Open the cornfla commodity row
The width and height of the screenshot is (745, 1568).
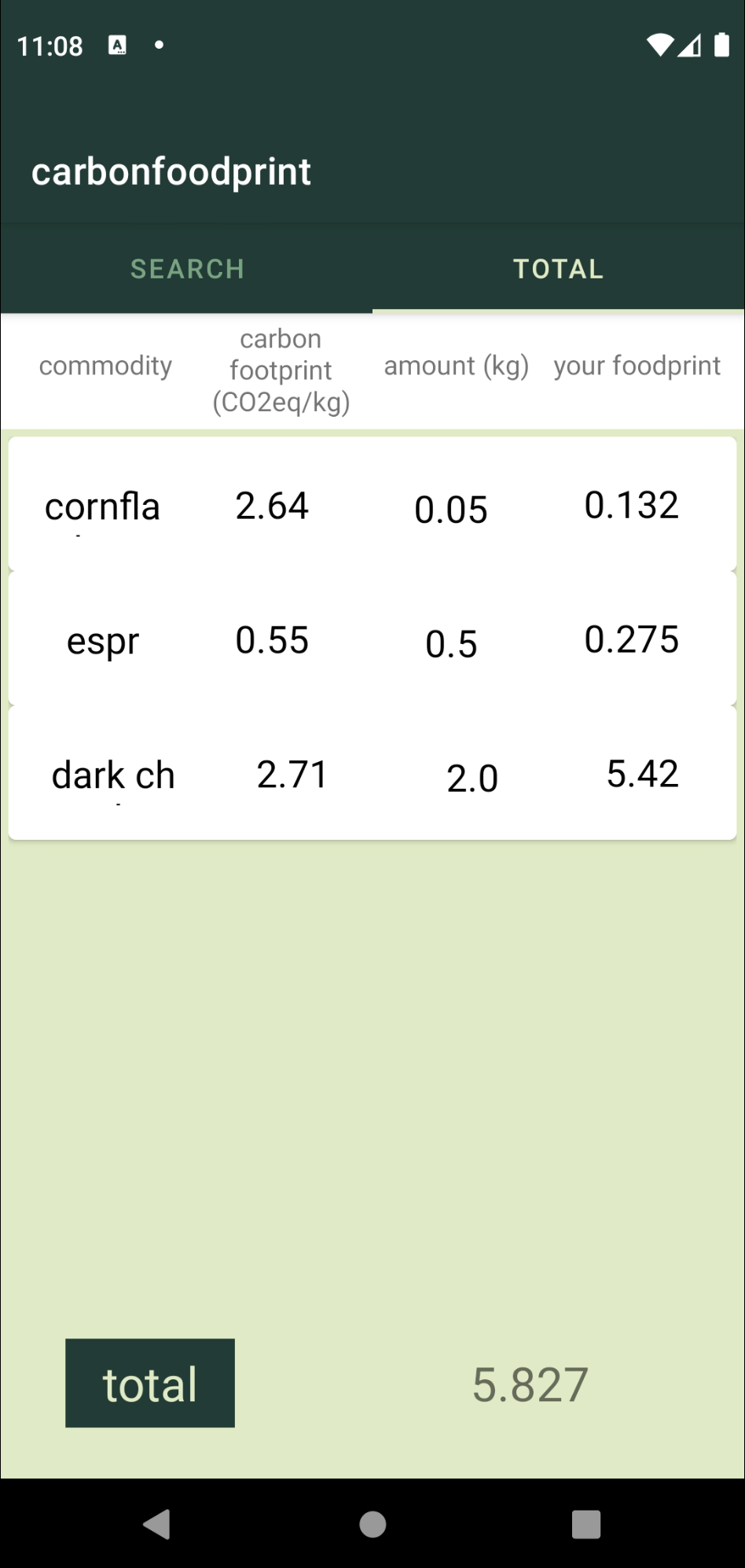click(102, 506)
